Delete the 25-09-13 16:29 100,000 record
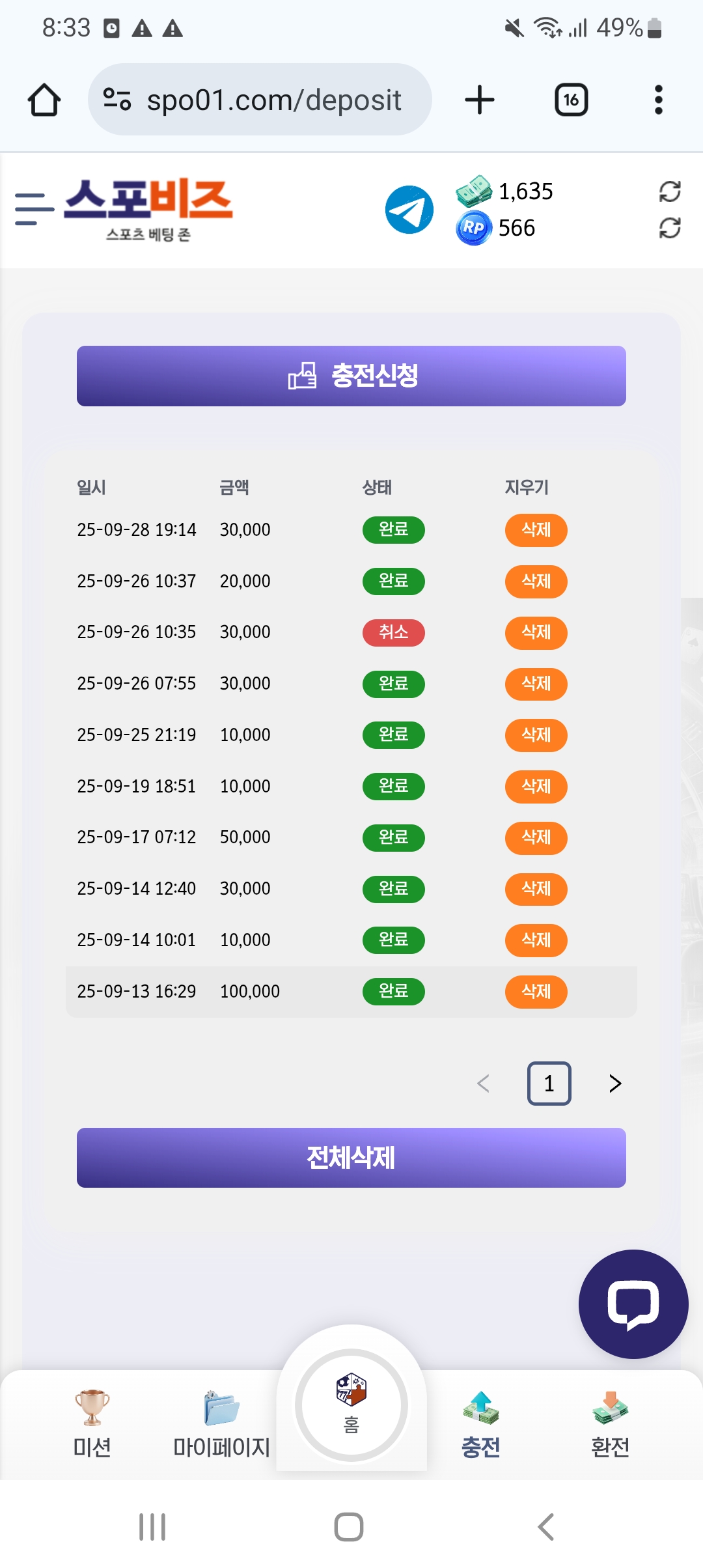 pyautogui.click(x=536, y=992)
